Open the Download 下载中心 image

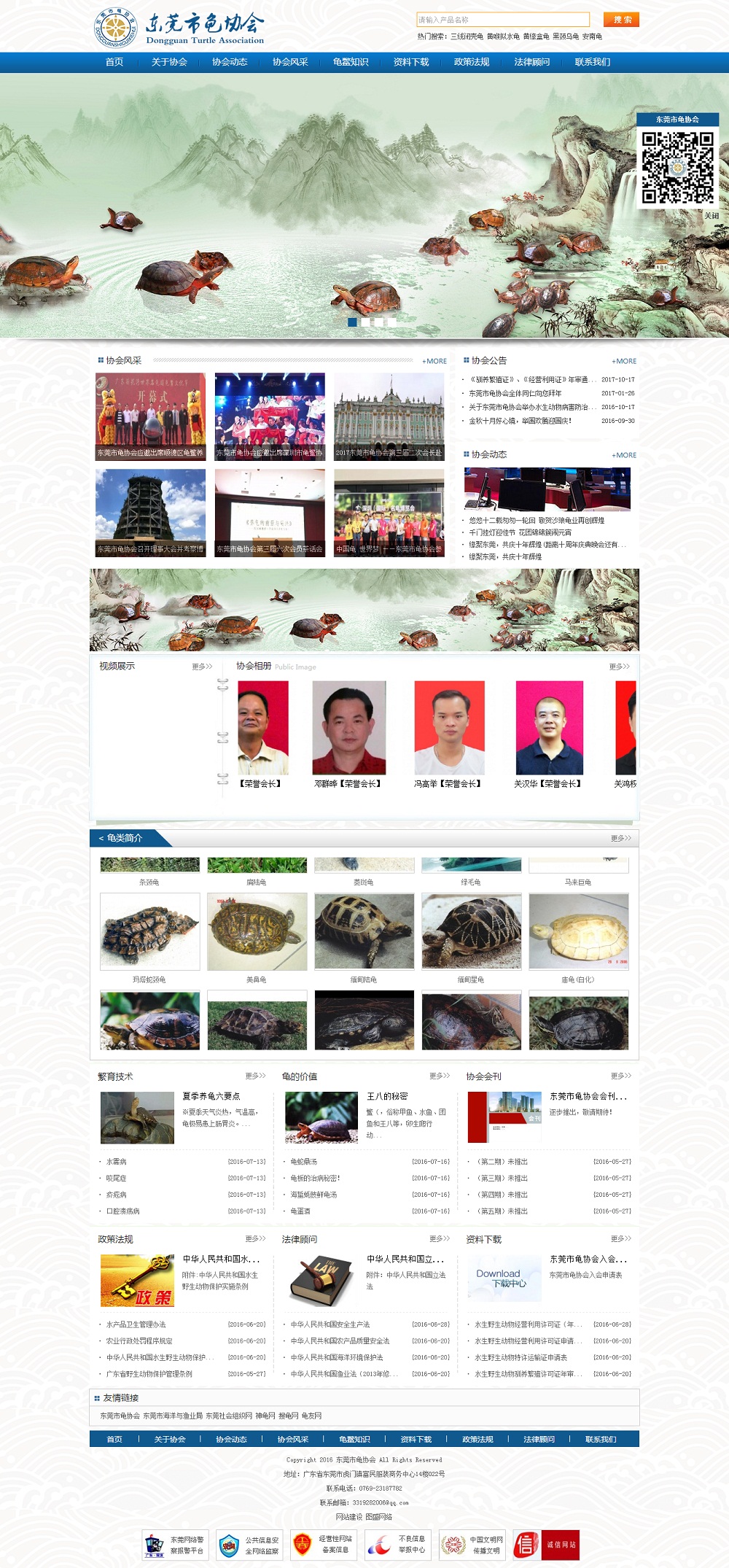(x=504, y=1278)
